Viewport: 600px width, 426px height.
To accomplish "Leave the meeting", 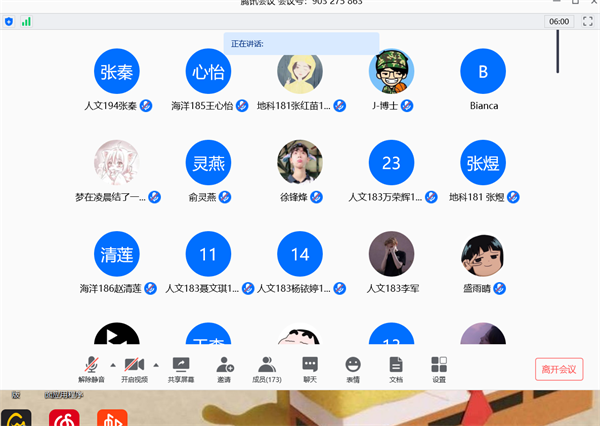I will click(558, 369).
